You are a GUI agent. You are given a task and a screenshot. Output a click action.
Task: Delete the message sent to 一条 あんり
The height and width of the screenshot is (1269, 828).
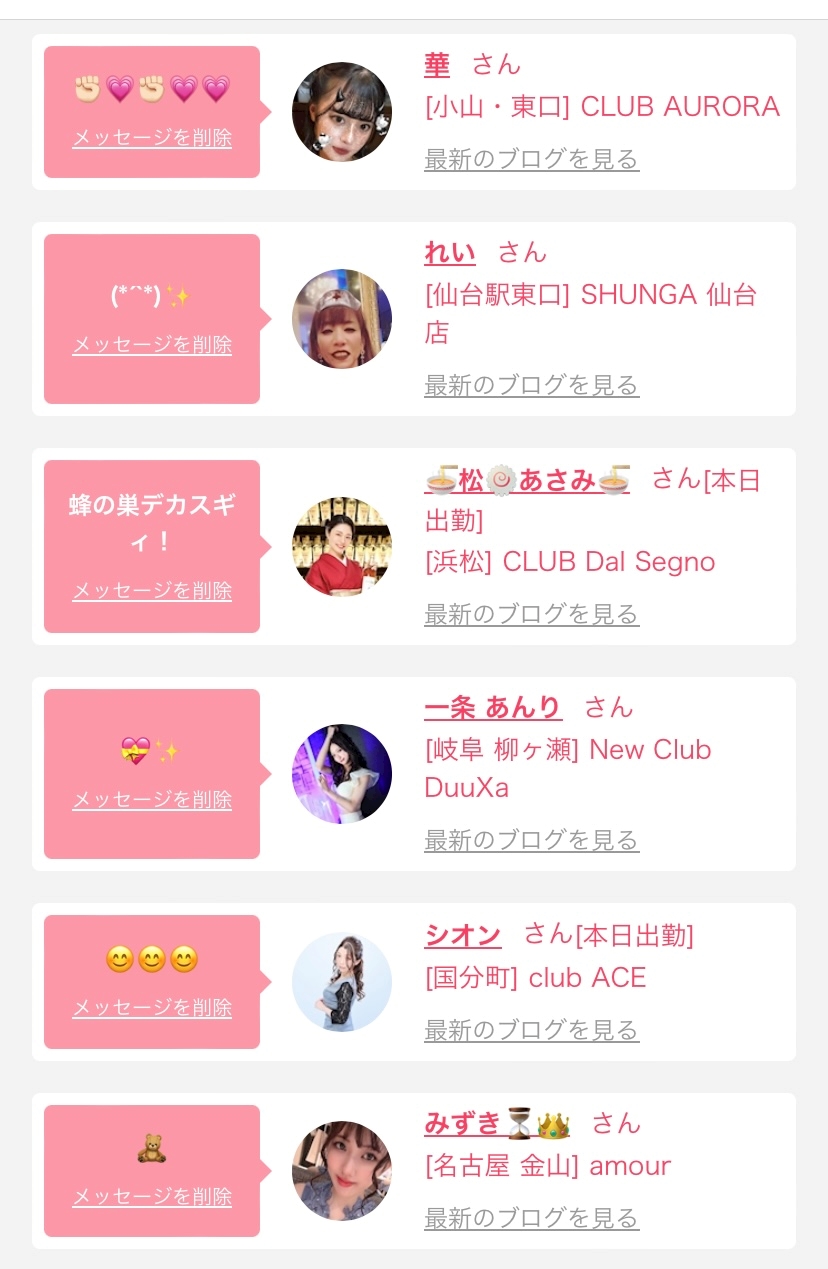point(152,800)
